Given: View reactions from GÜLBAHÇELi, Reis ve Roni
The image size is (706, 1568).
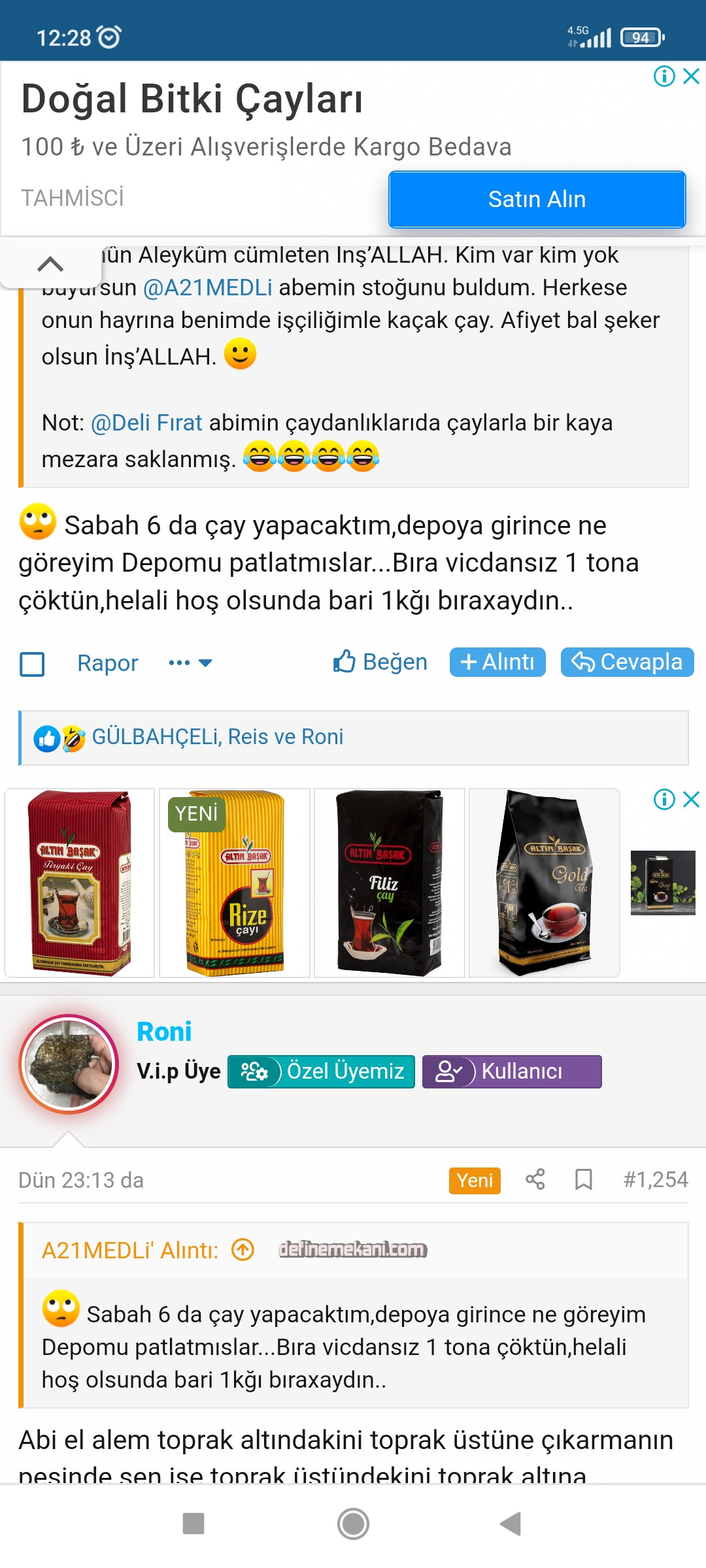Looking at the screenshot, I should click(x=217, y=737).
